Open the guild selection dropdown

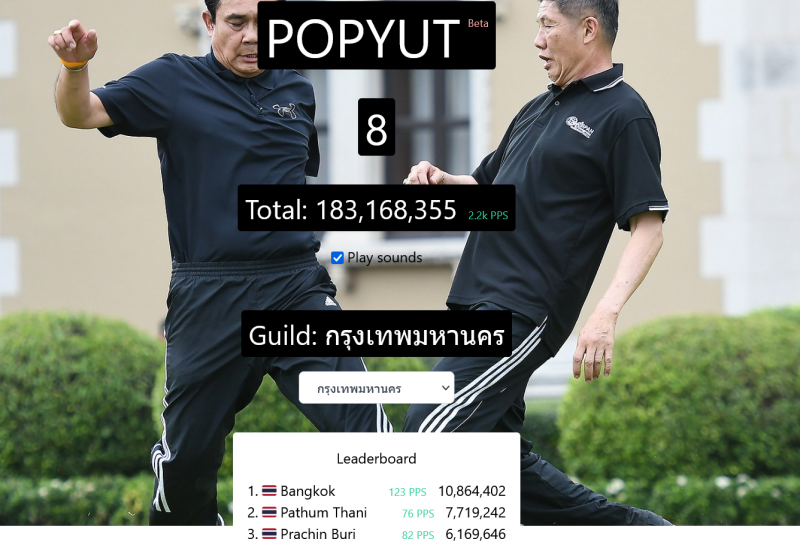376,387
